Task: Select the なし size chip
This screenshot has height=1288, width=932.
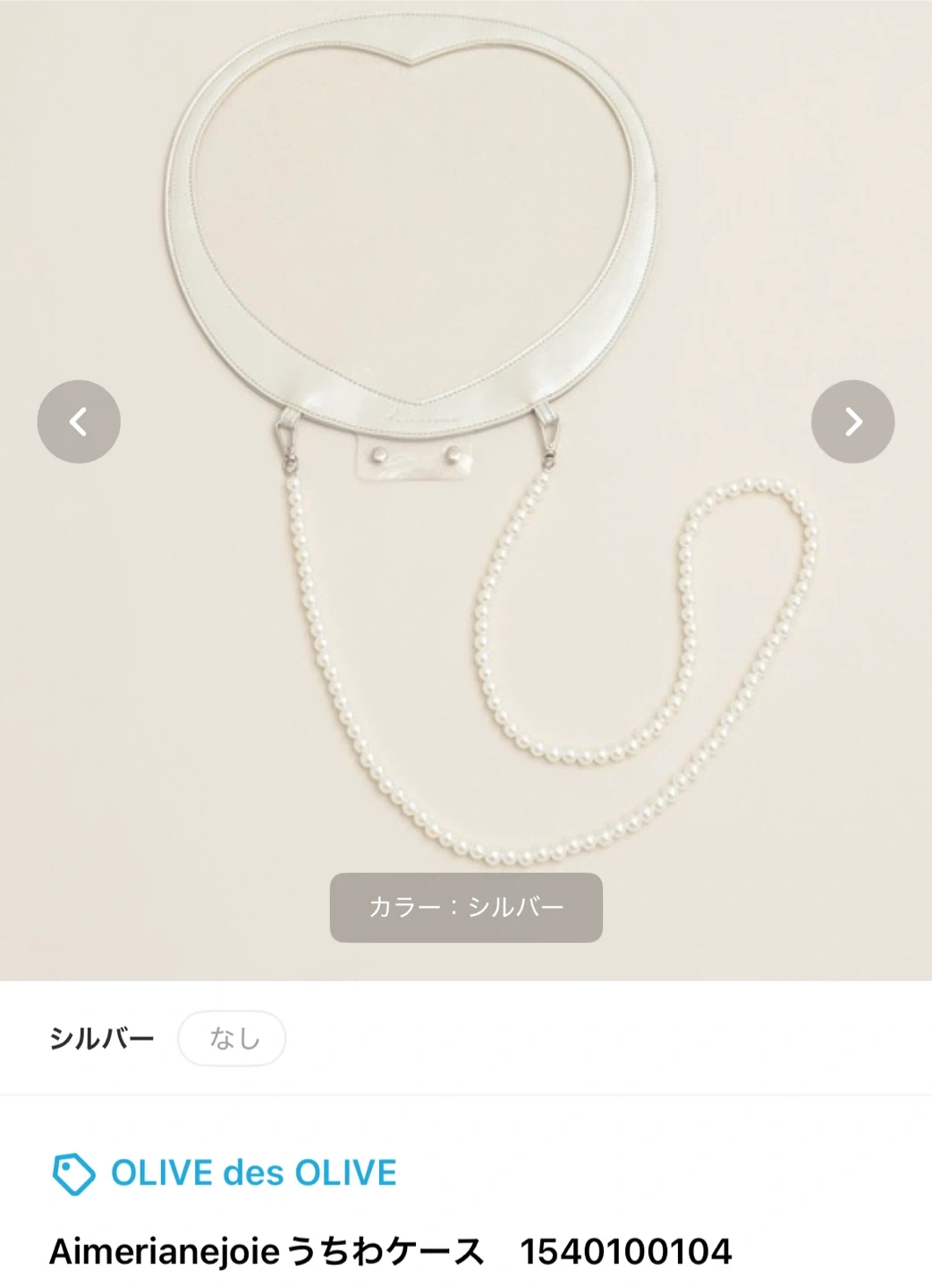Action: coord(233,1038)
